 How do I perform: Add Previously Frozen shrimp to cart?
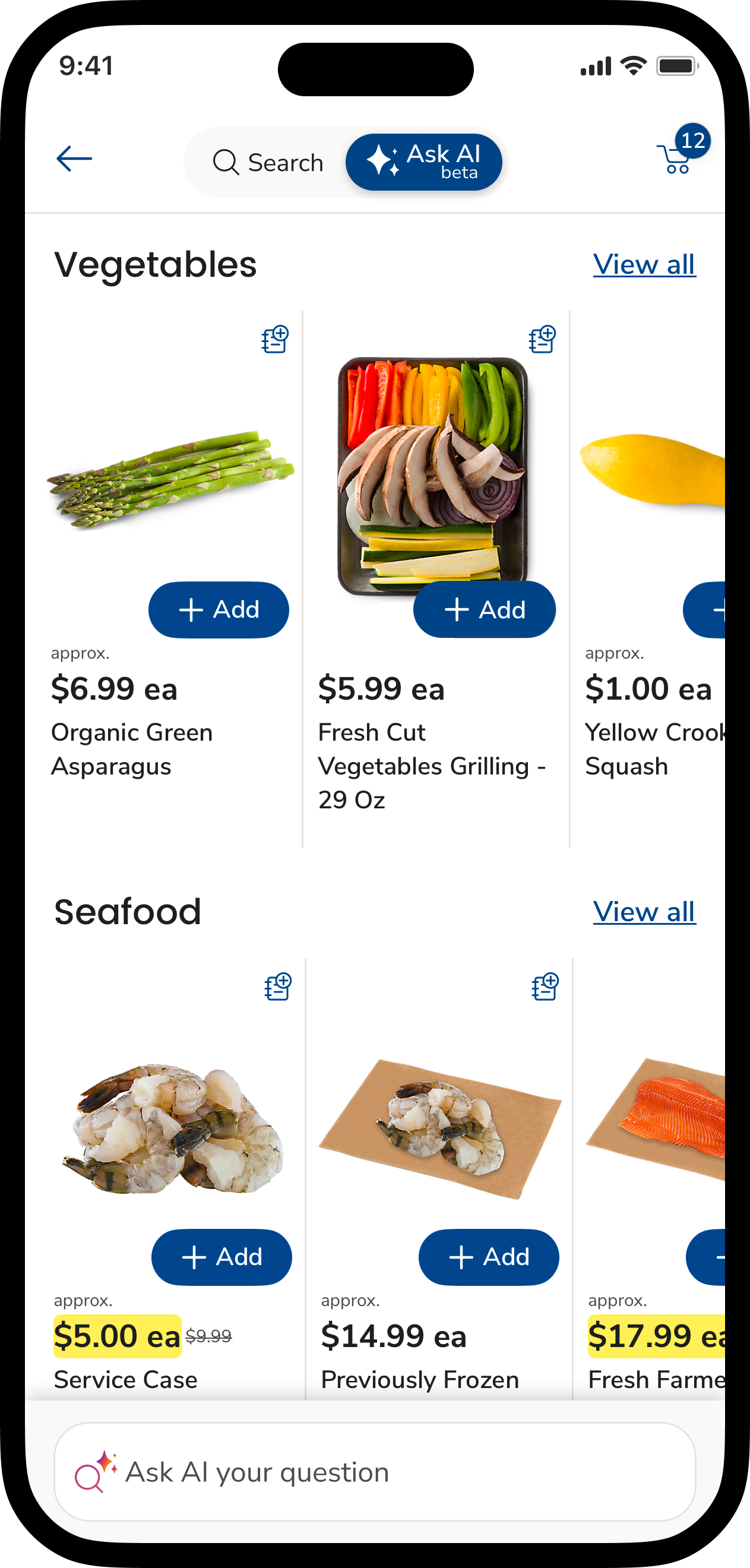pos(488,1257)
